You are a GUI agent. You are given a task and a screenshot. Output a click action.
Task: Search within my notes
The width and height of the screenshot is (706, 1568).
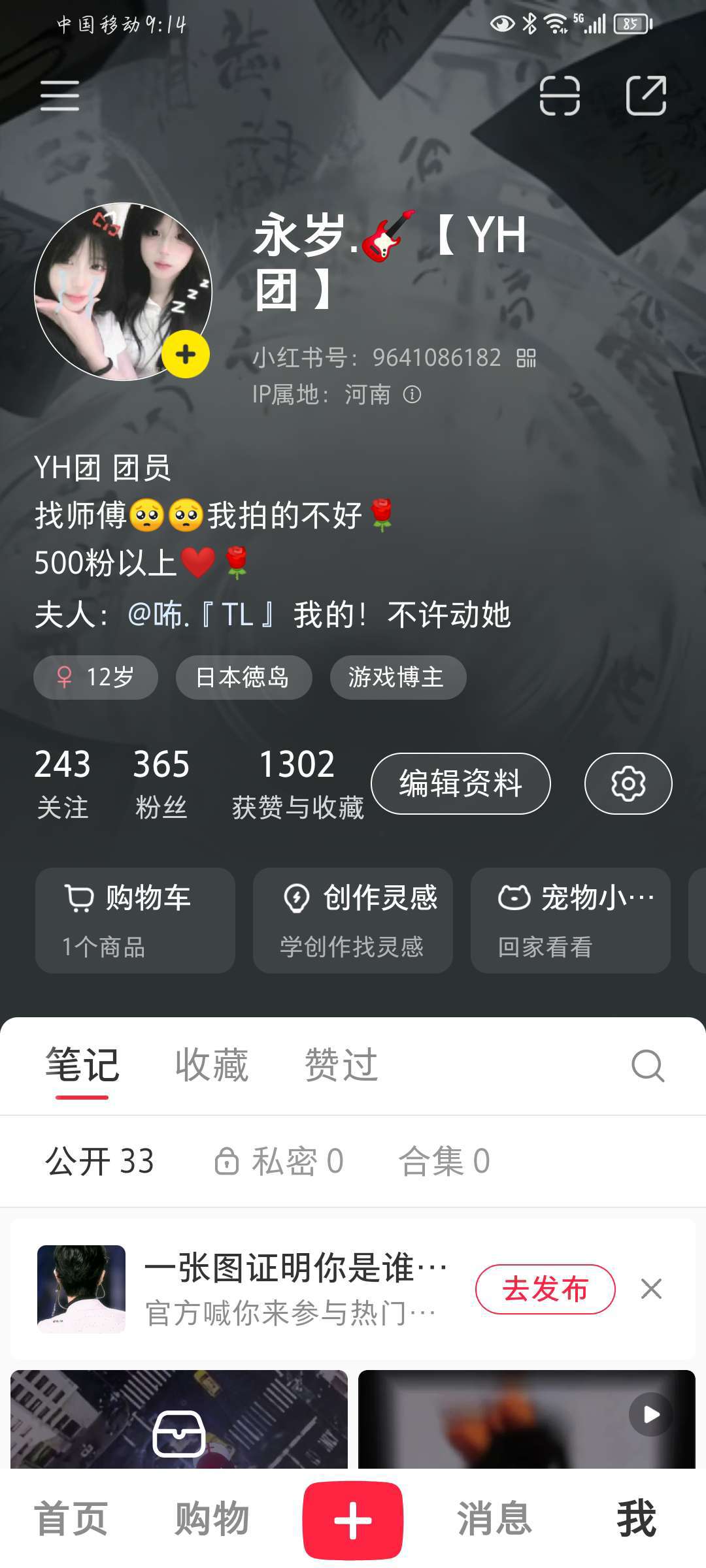coord(647,1066)
